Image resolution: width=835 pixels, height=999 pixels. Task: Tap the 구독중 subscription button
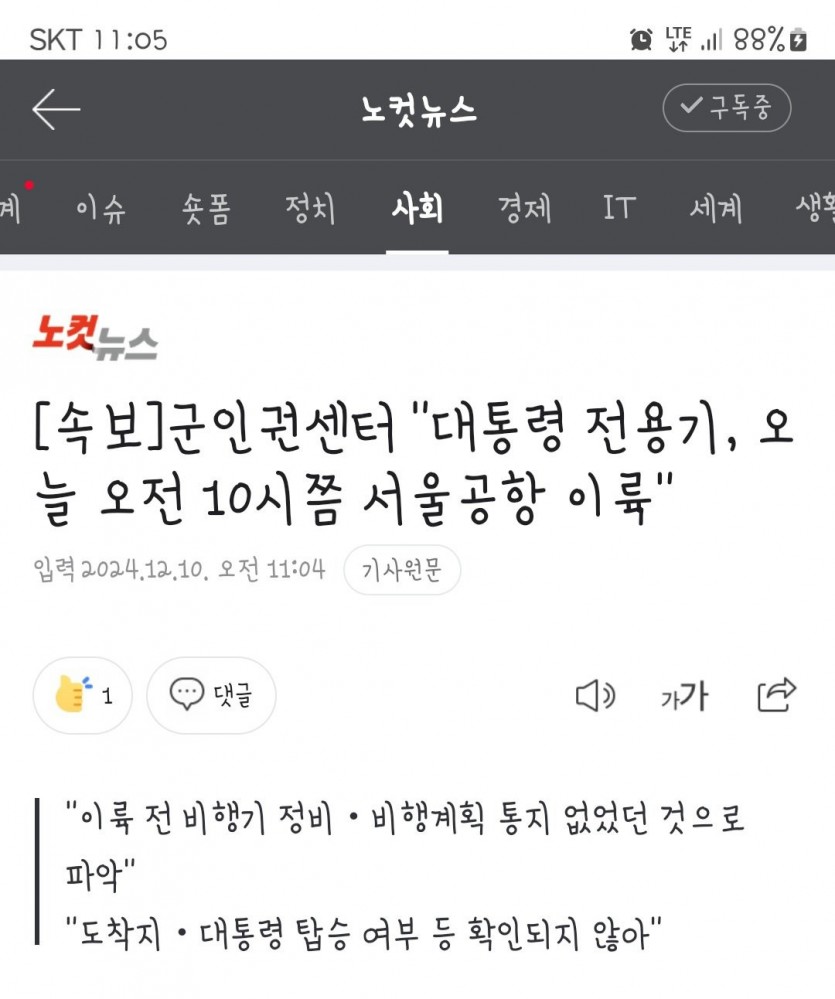tap(727, 108)
